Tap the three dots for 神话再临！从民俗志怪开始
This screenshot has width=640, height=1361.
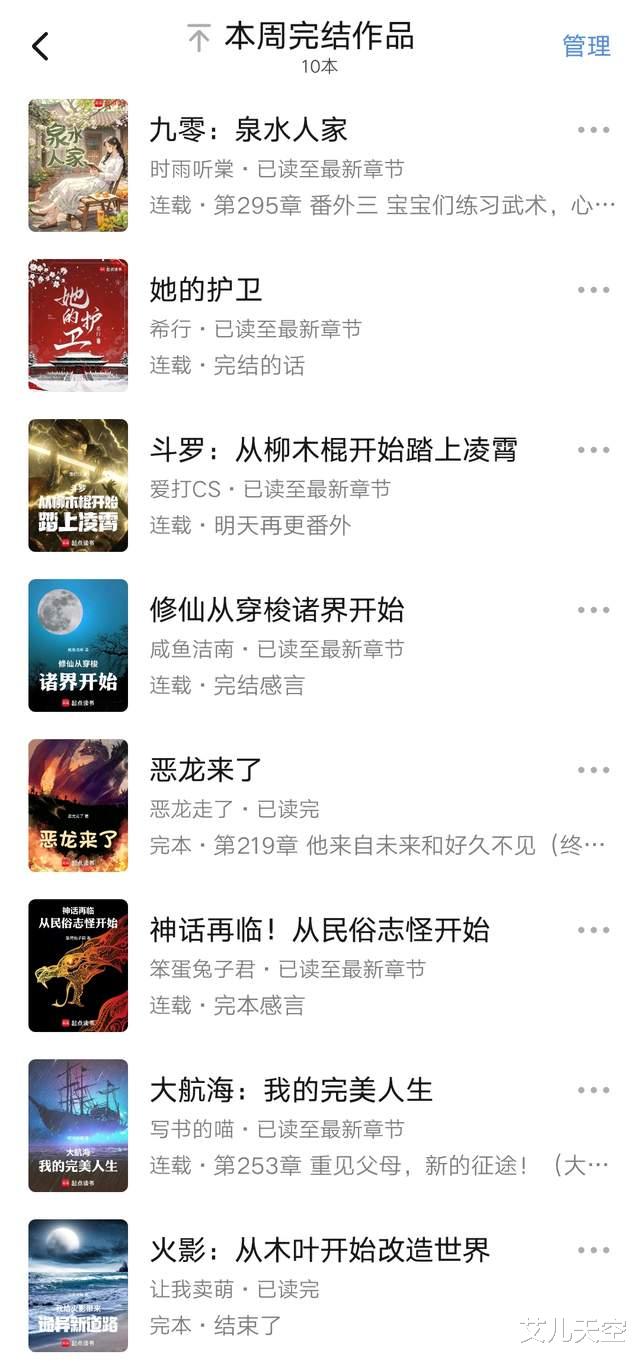click(593, 930)
